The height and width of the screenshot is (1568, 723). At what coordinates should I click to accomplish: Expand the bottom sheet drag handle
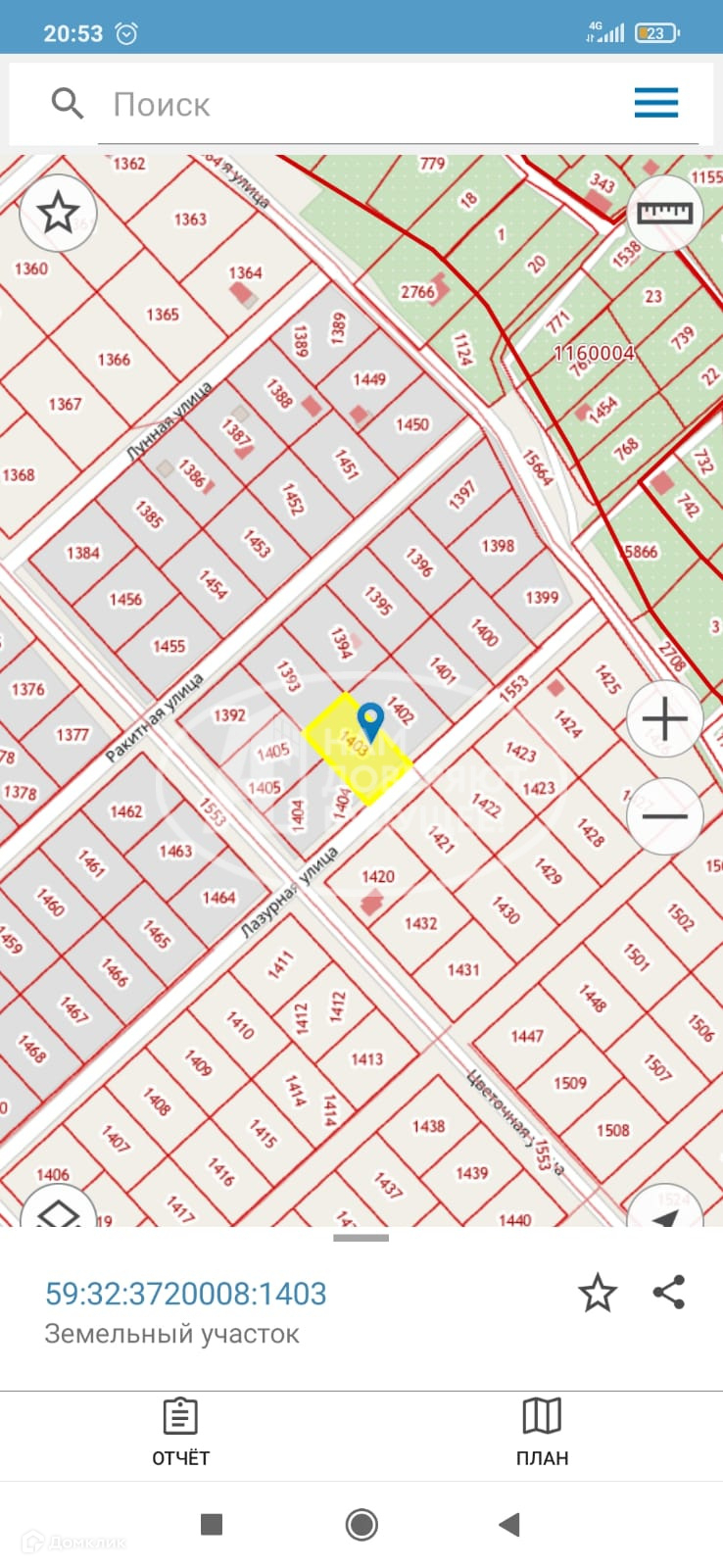coord(361,1238)
